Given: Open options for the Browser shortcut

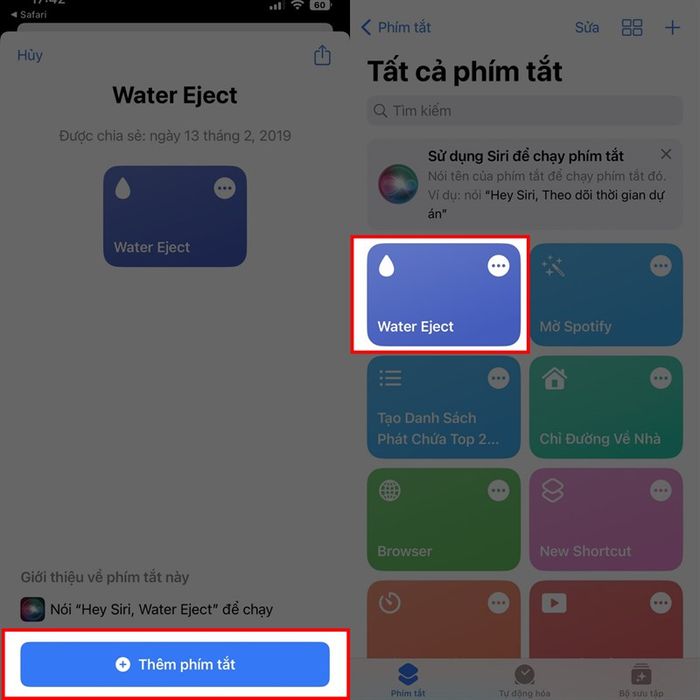Looking at the screenshot, I should (498, 491).
